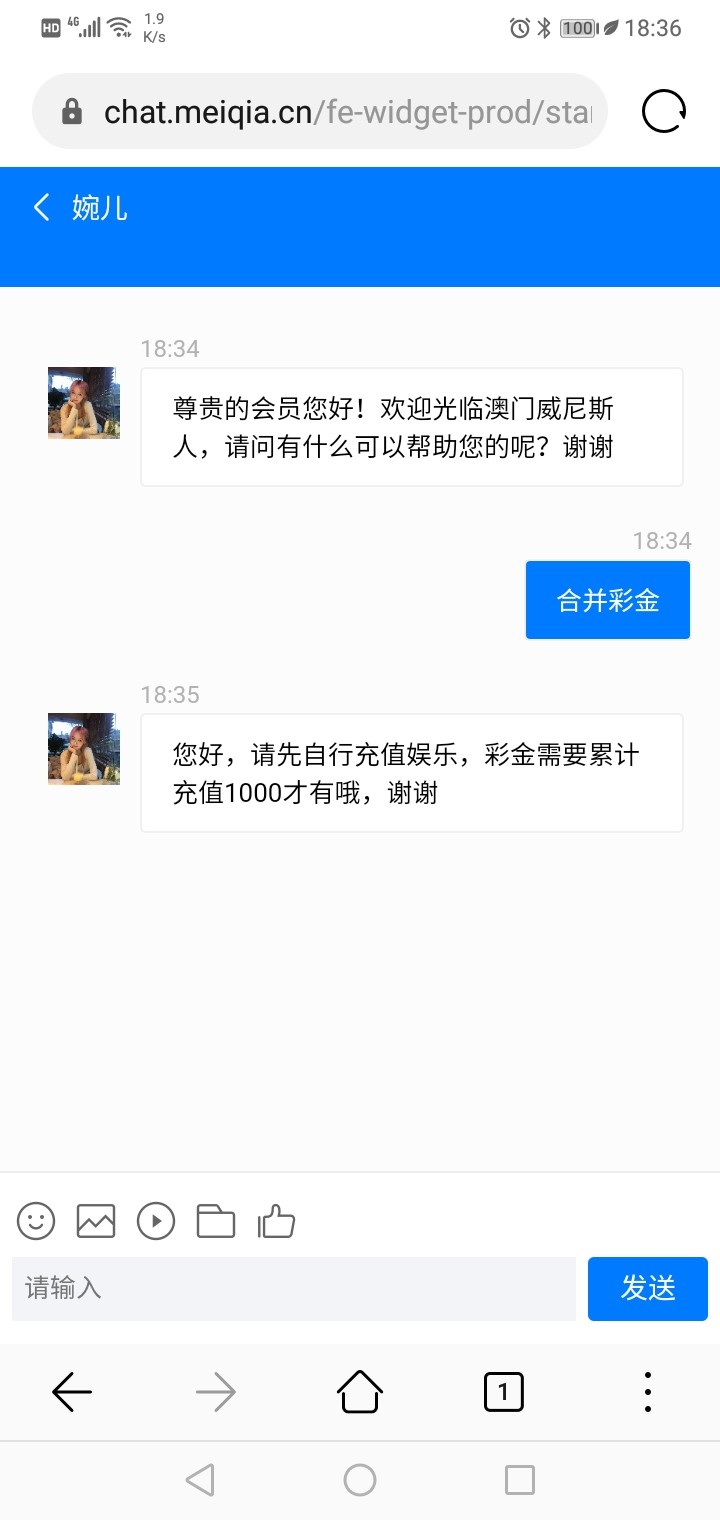The height and width of the screenshot is (1520, 720).
Task: Tap the system home button
Action: click(x=360, y=1480)
